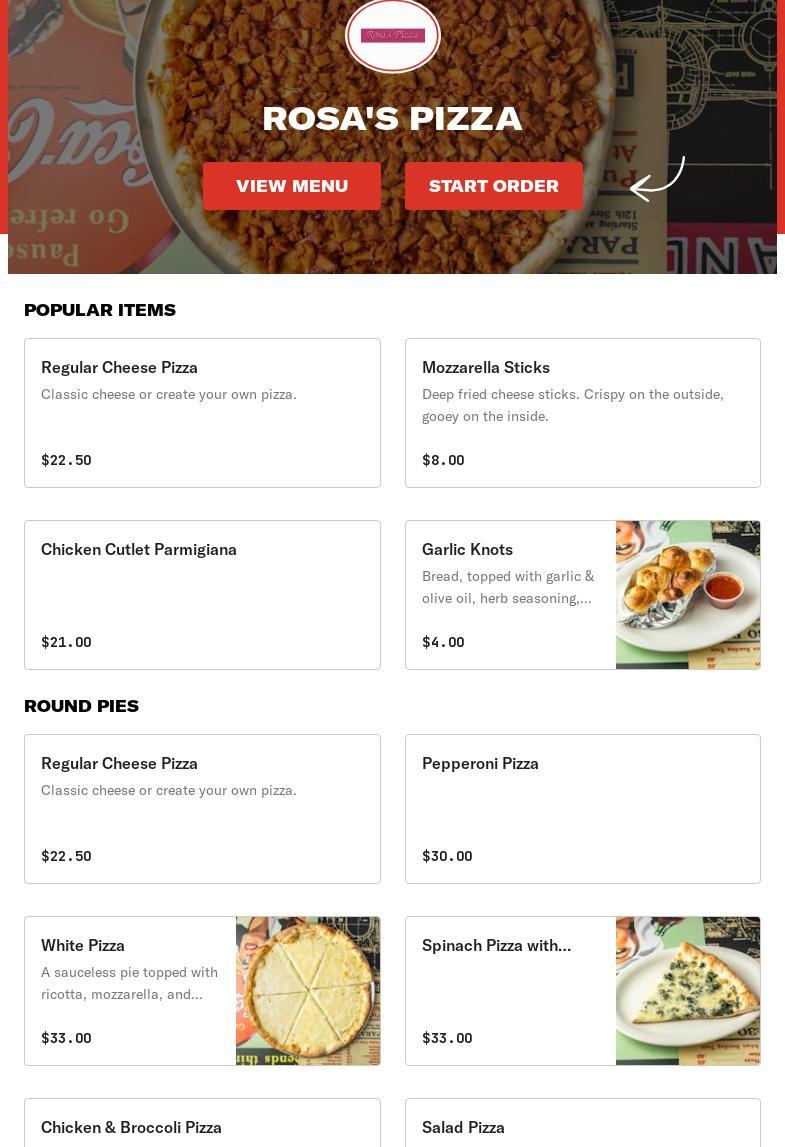This screenshot has height=1147, width=785.
Task: Open Regular Cheese Pizza under Round Pies
Action: click(x=202, y=808)
